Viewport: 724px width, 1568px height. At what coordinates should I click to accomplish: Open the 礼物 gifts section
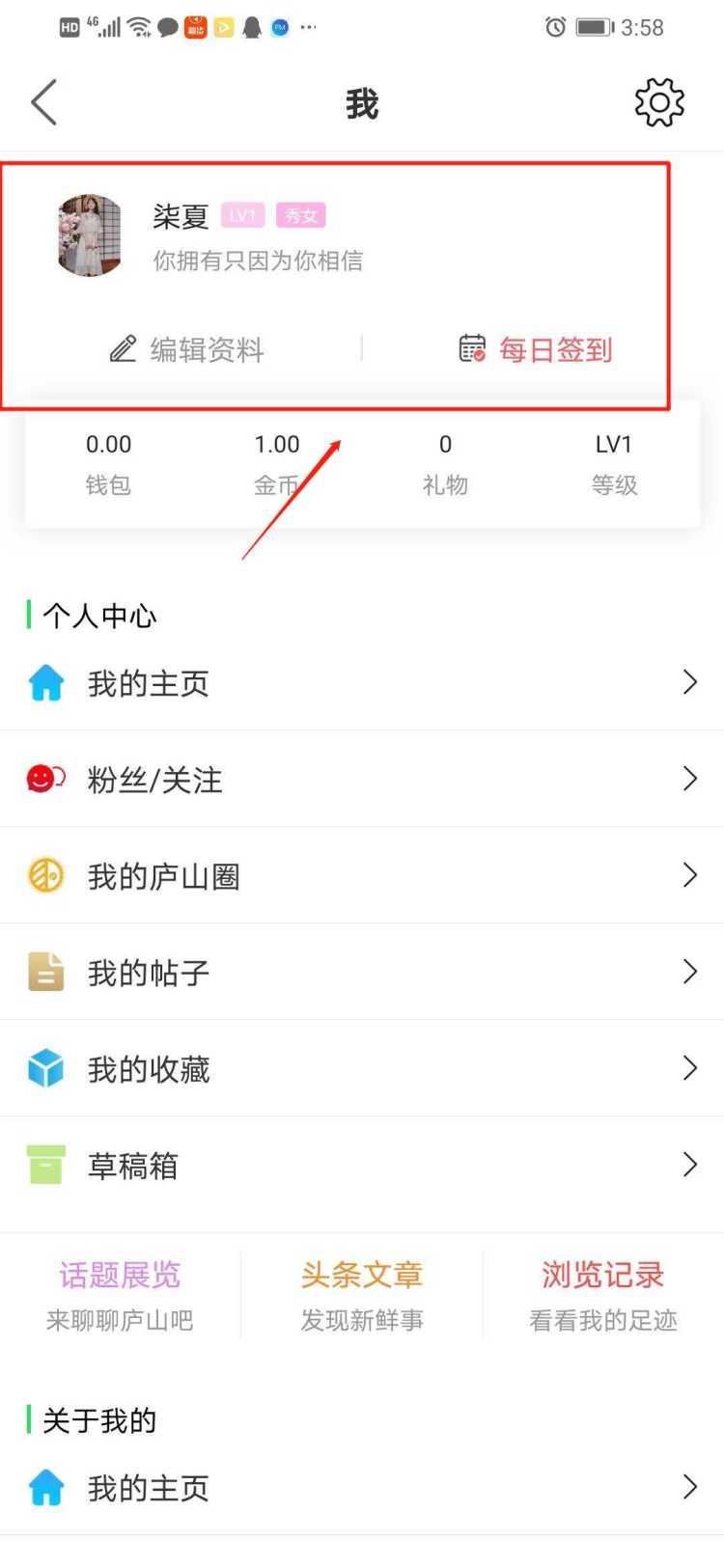445,463
